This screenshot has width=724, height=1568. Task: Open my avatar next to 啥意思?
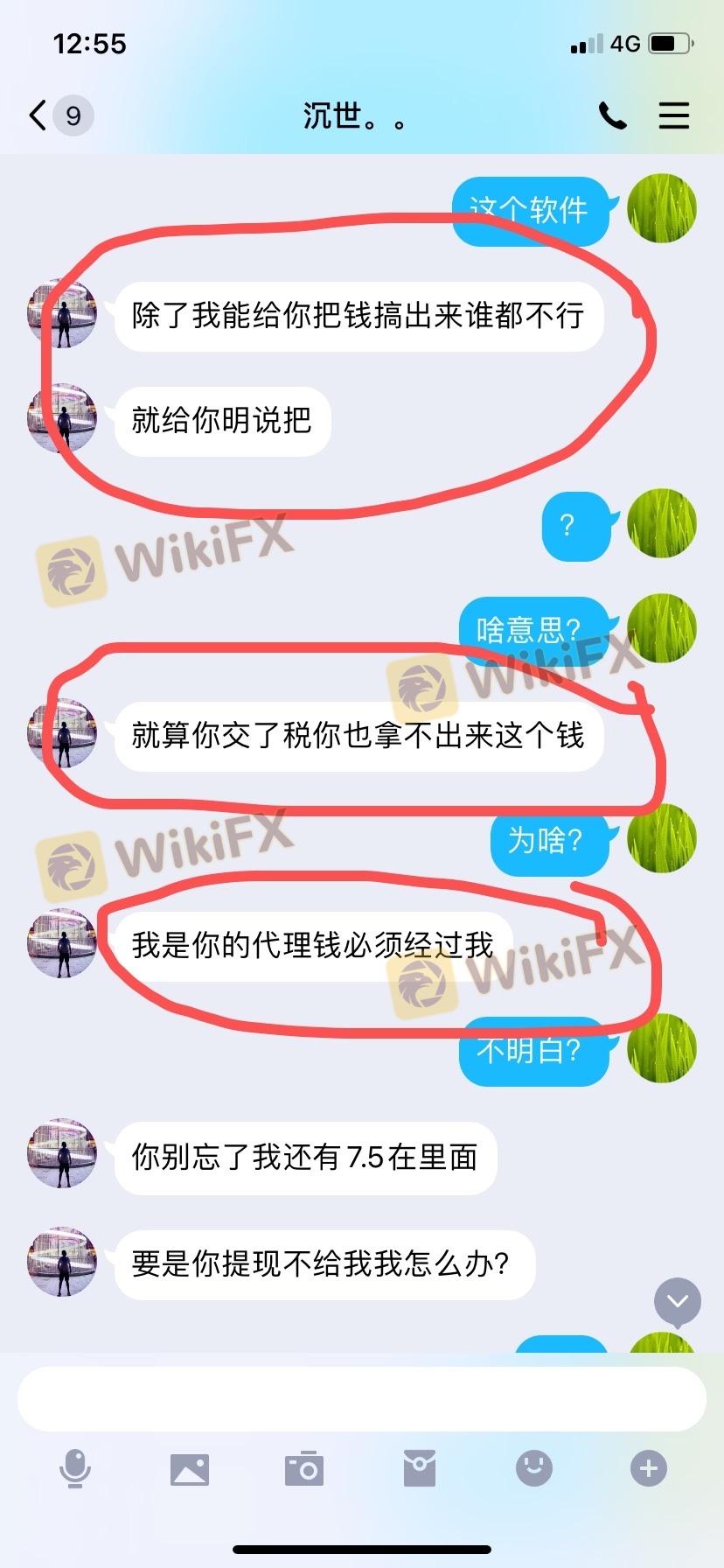pyautogui.click(x=662, y=628)
